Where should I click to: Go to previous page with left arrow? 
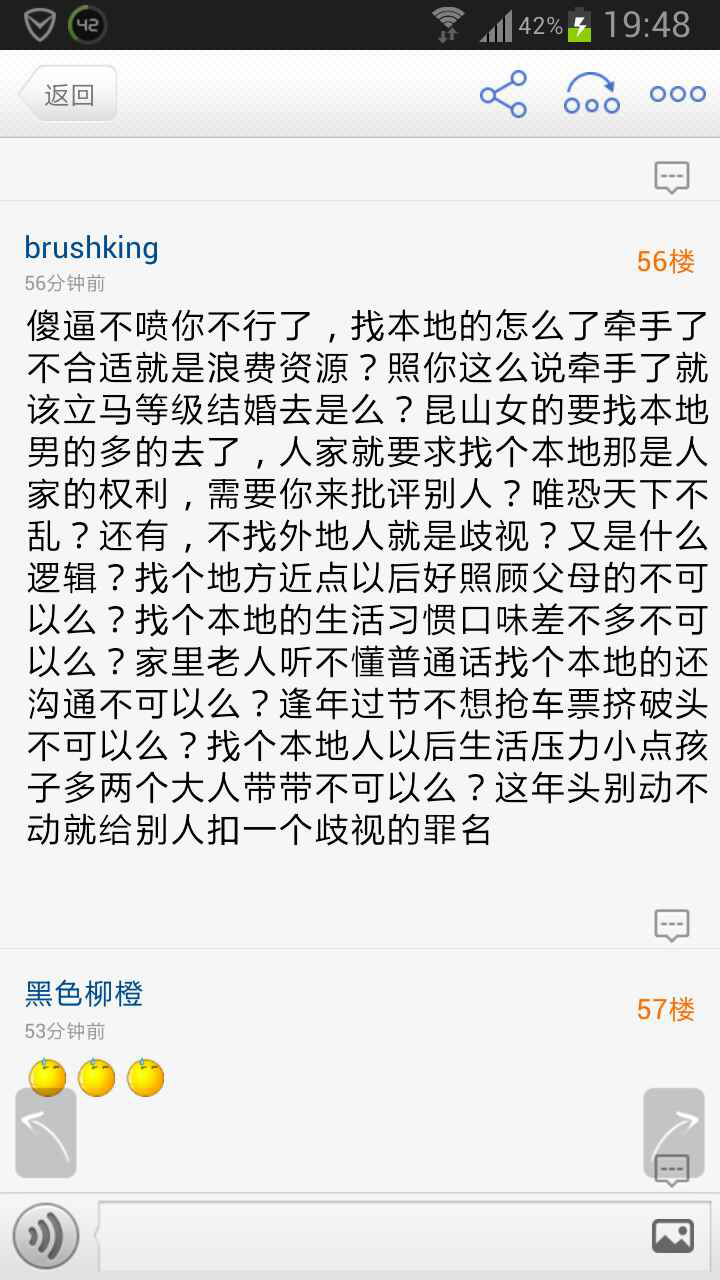click(46, 1132)
